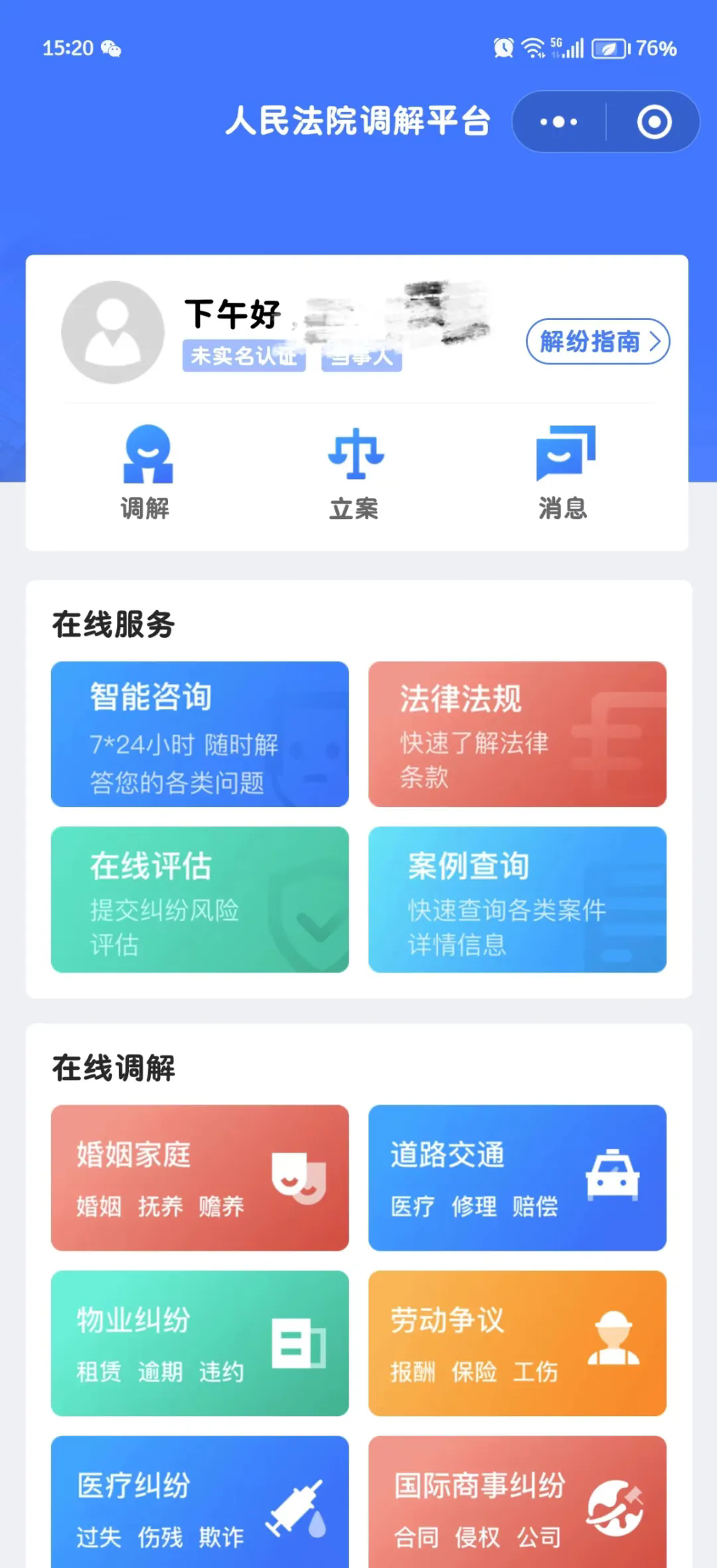
Task: Close the mini program via circle icon
Action: pyautogui.click(x=654, y=122)
